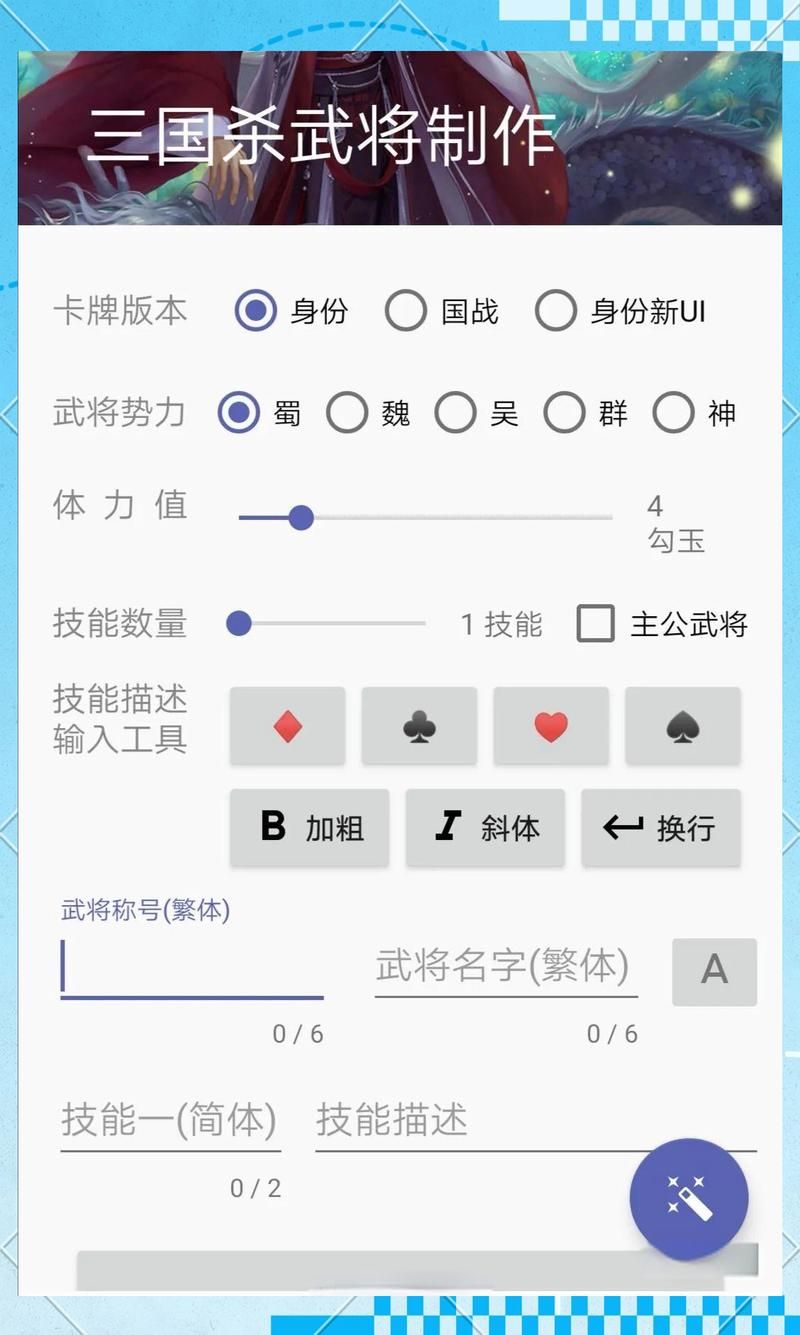800x1335 pixels.
Task: Adjust the 体力值 health slider
Action: coord(300,518)
